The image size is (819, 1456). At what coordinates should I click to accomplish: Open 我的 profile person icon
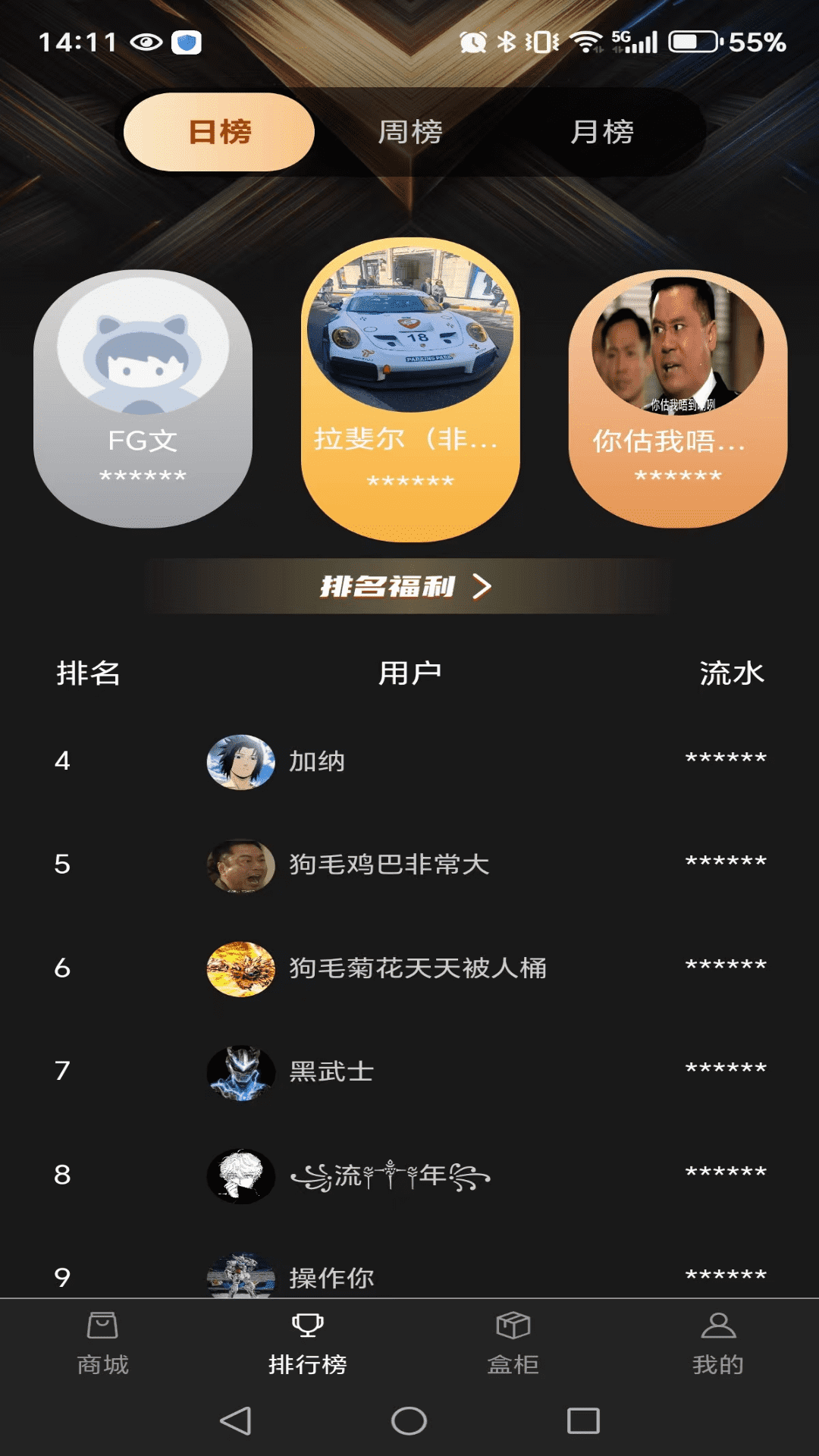click(717, 1322)
